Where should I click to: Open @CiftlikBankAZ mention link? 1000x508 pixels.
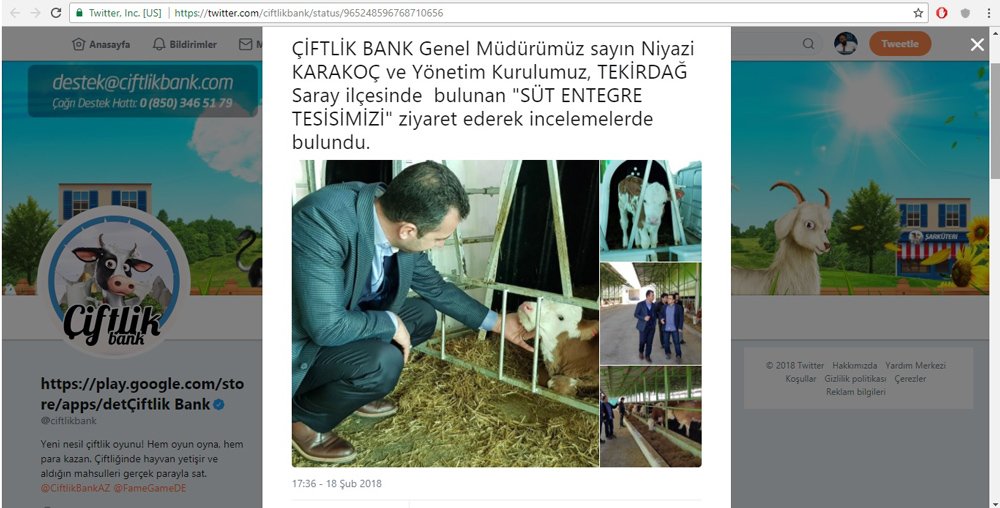[x=75, y=488]
